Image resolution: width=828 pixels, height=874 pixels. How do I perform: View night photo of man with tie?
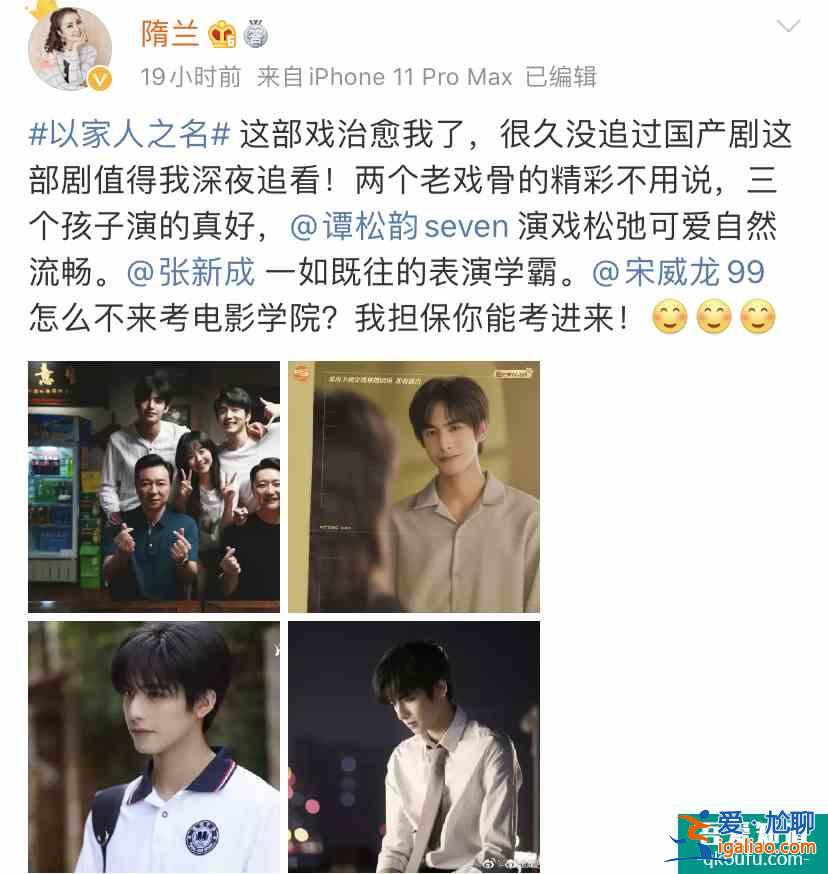coord(414,746)
